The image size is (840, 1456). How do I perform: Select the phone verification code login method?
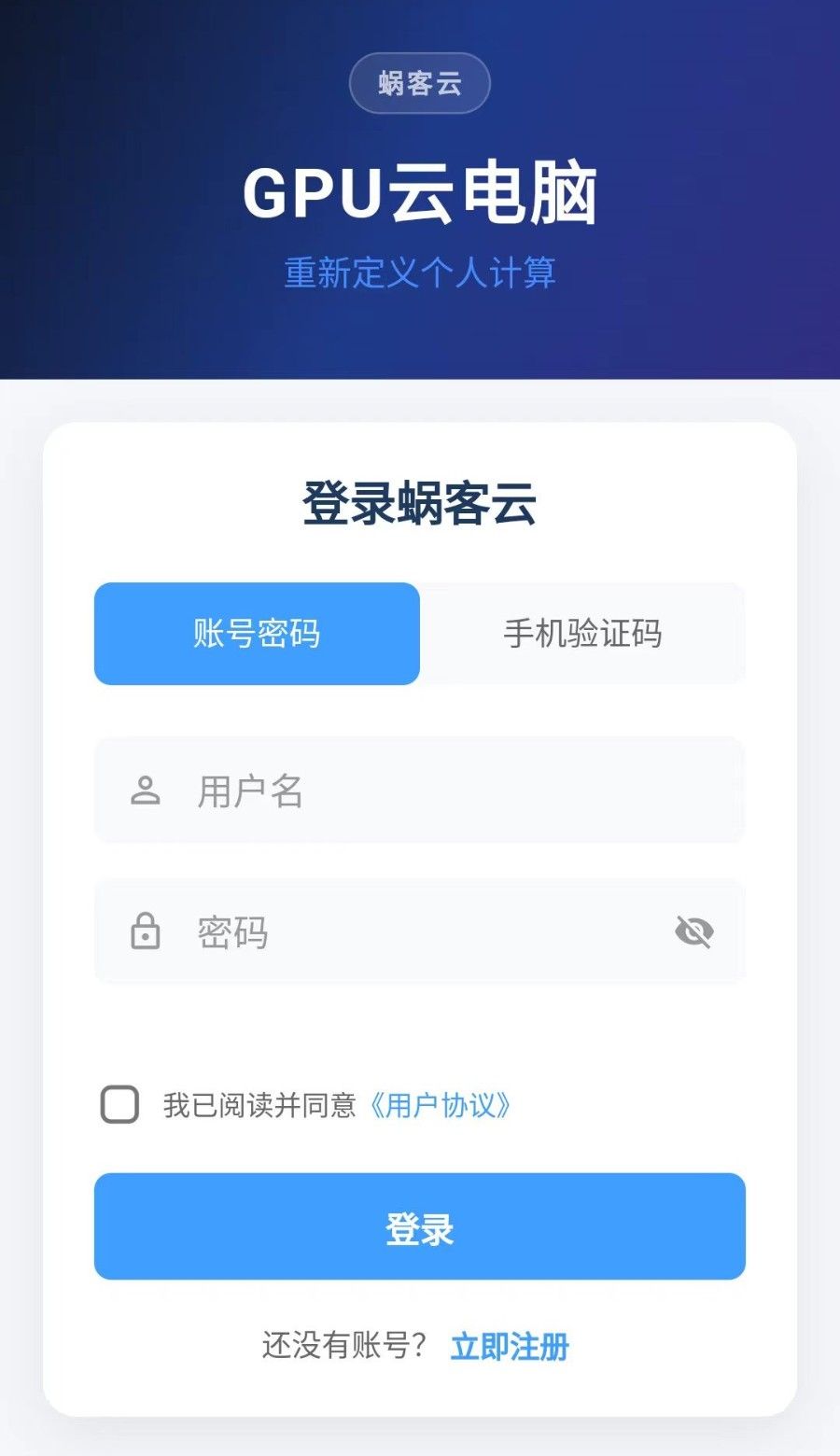click(x=583, y=633)
